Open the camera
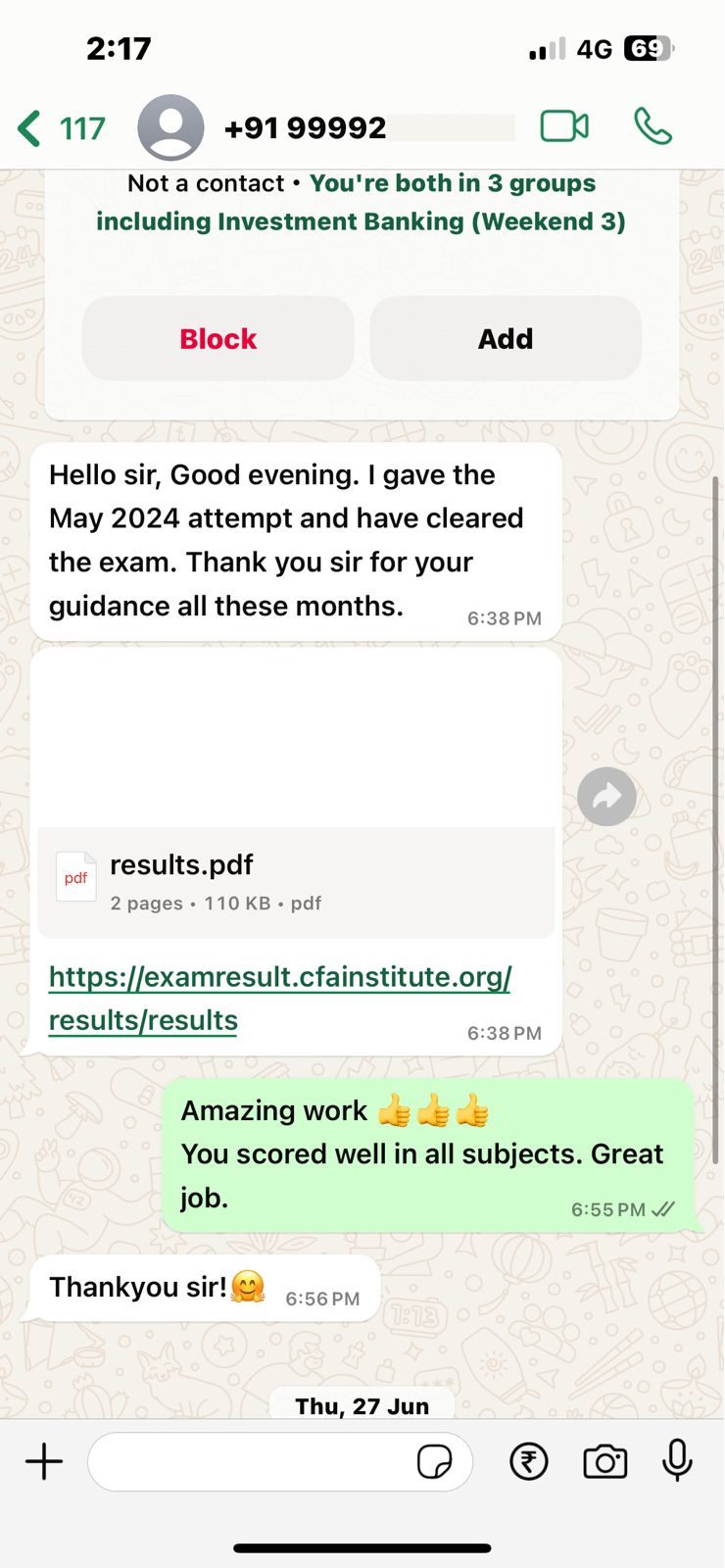725x1568 pixels. [x=604, y=1462]
